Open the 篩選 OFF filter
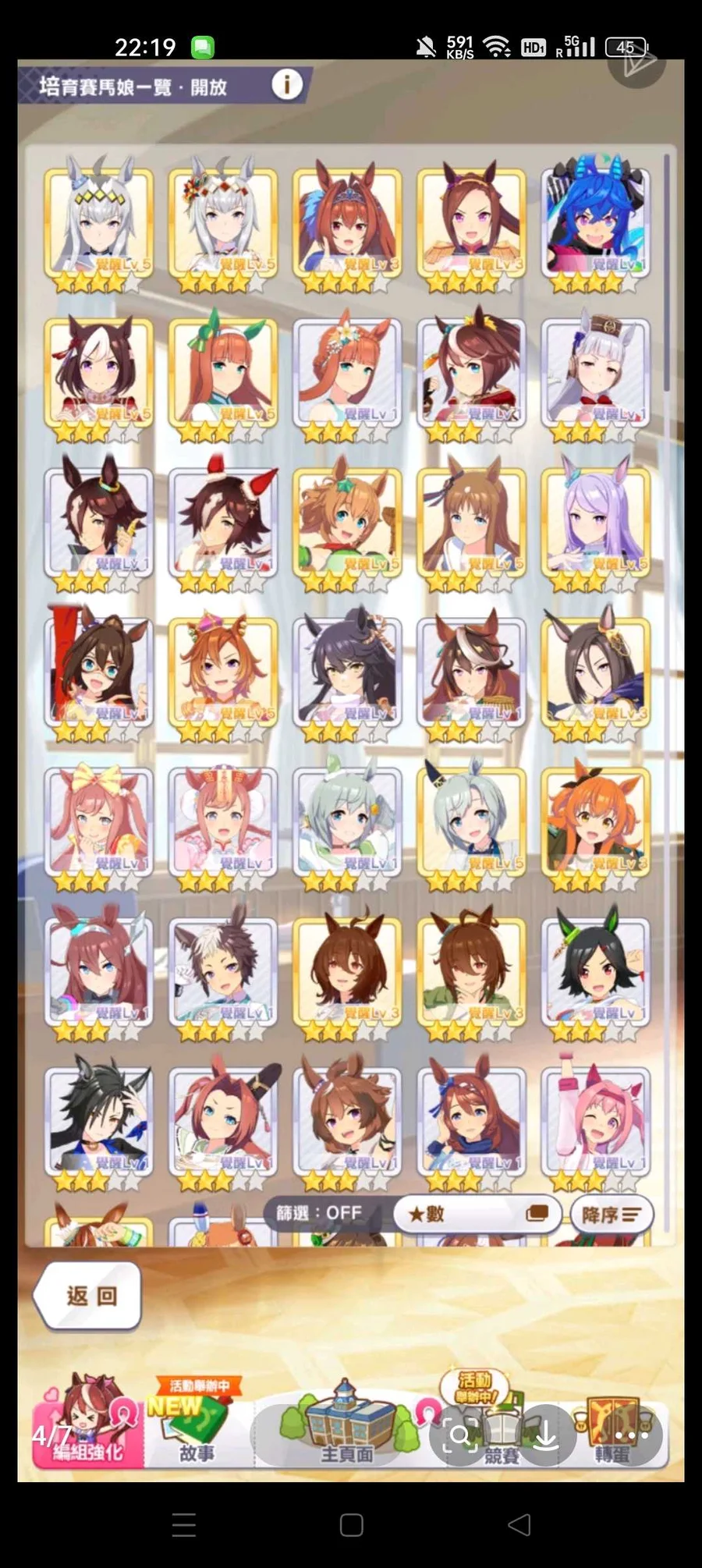702x1568 pixels. point(319,1213)
